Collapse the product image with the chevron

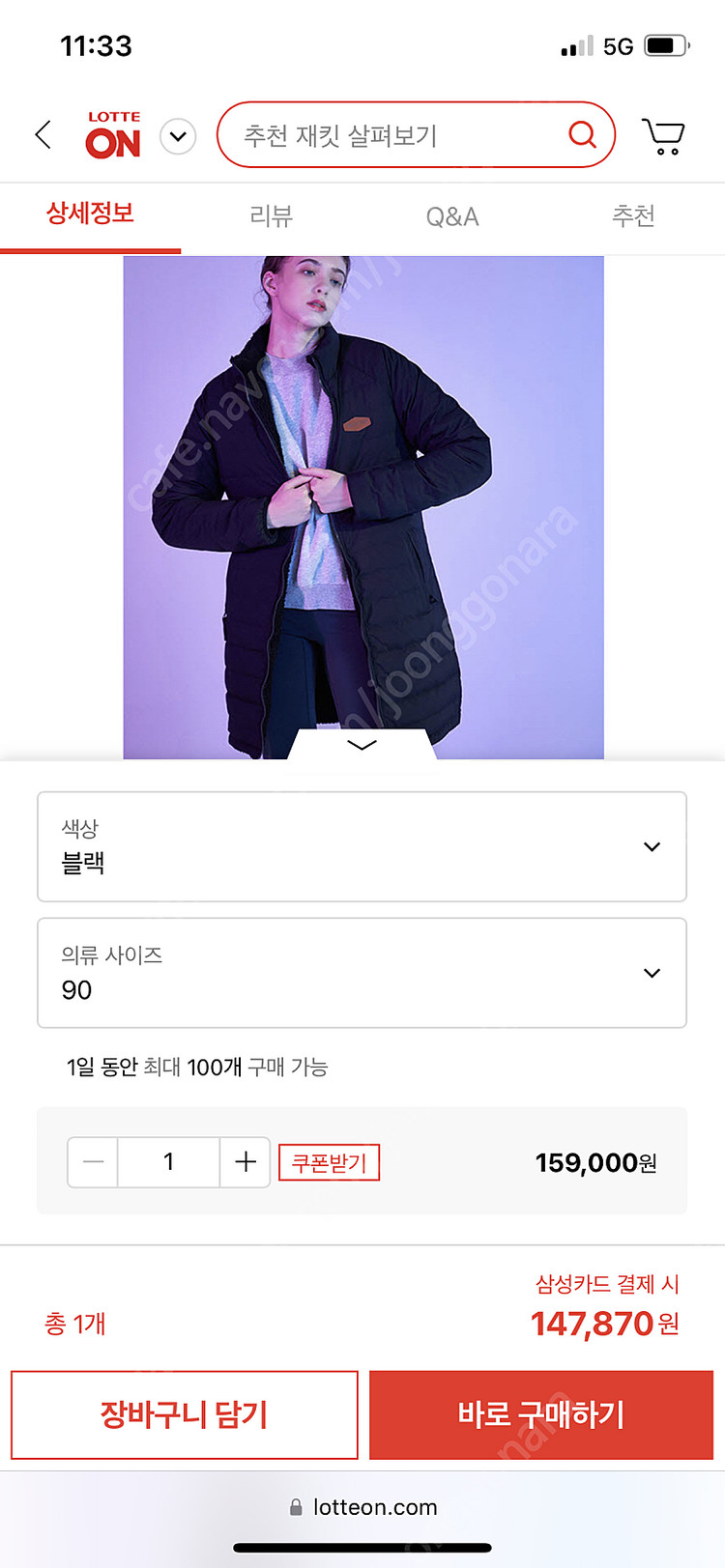[362, 744]
